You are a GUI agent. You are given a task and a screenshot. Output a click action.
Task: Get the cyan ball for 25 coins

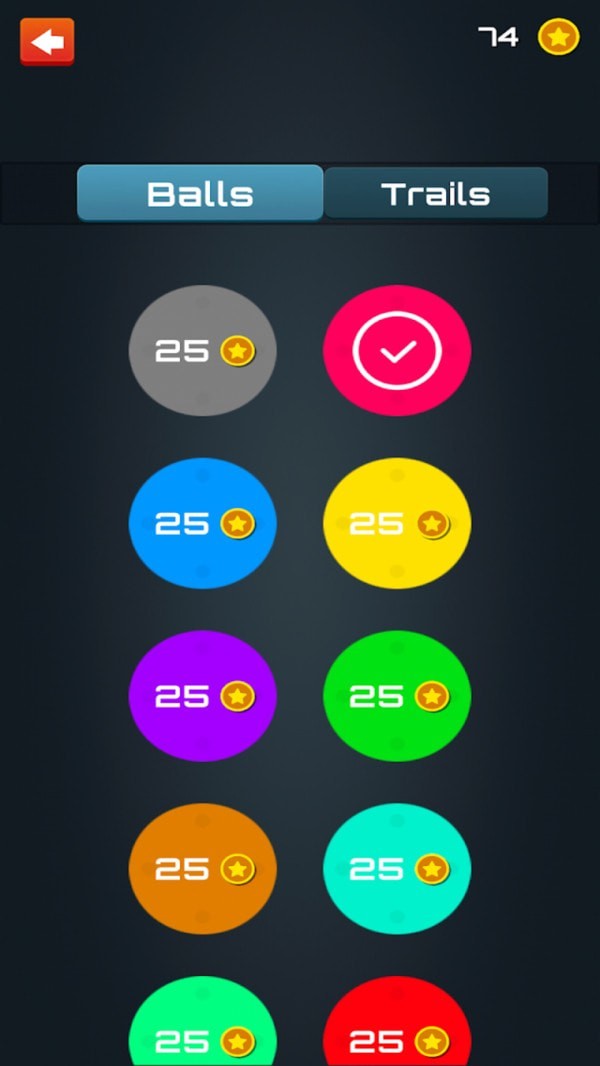tap(397, 869)
